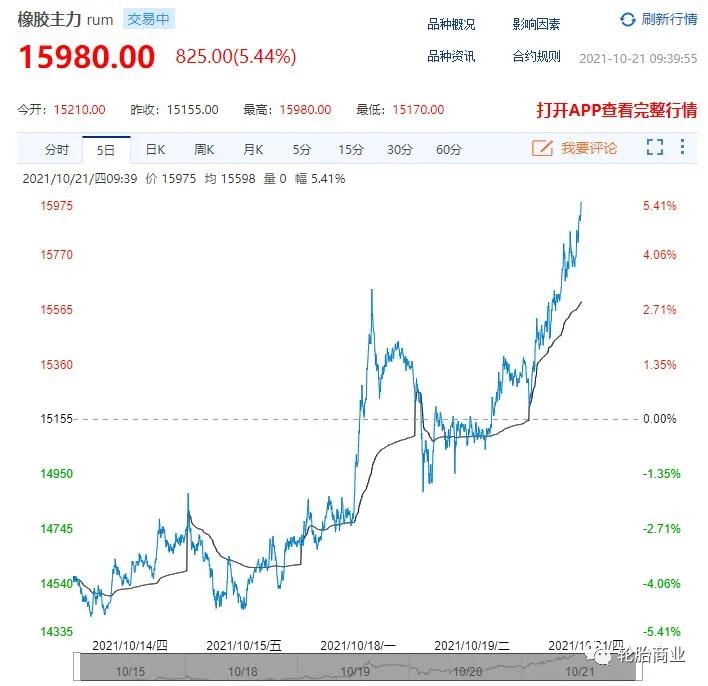
Task: Switch to the 日K chart tab
Action: 155,150
